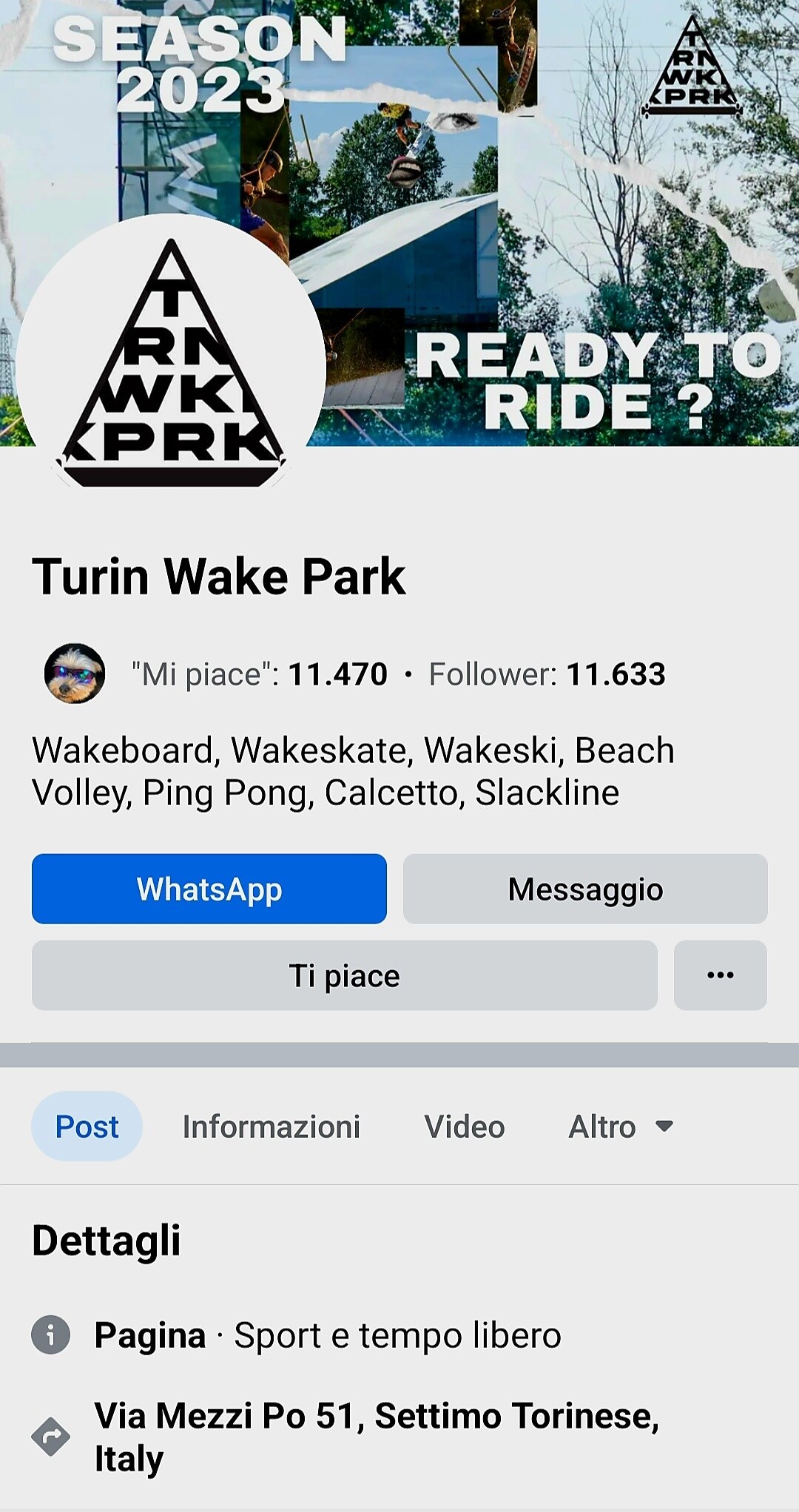Contact the page via WhatsApp button
This screenshot has width=799, height=1512.
(209, 889)
